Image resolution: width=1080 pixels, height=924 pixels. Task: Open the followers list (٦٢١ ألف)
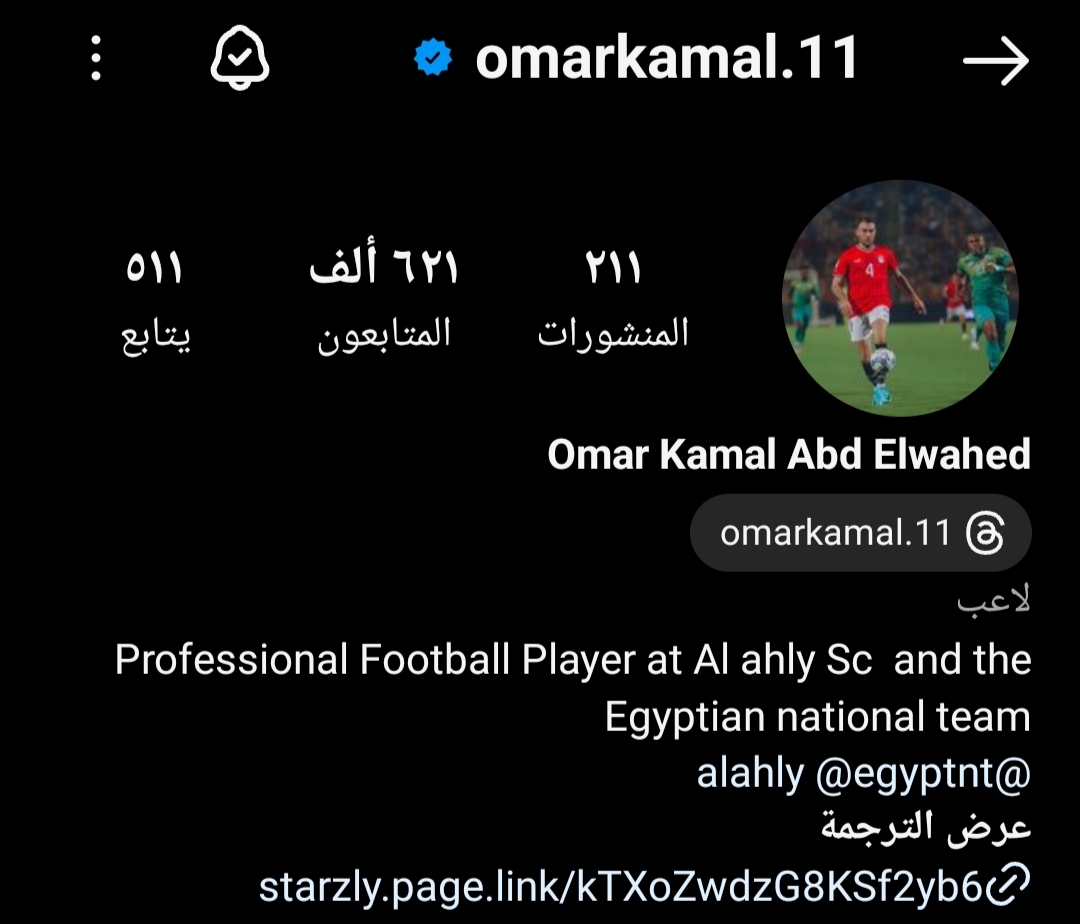[384, 298]
